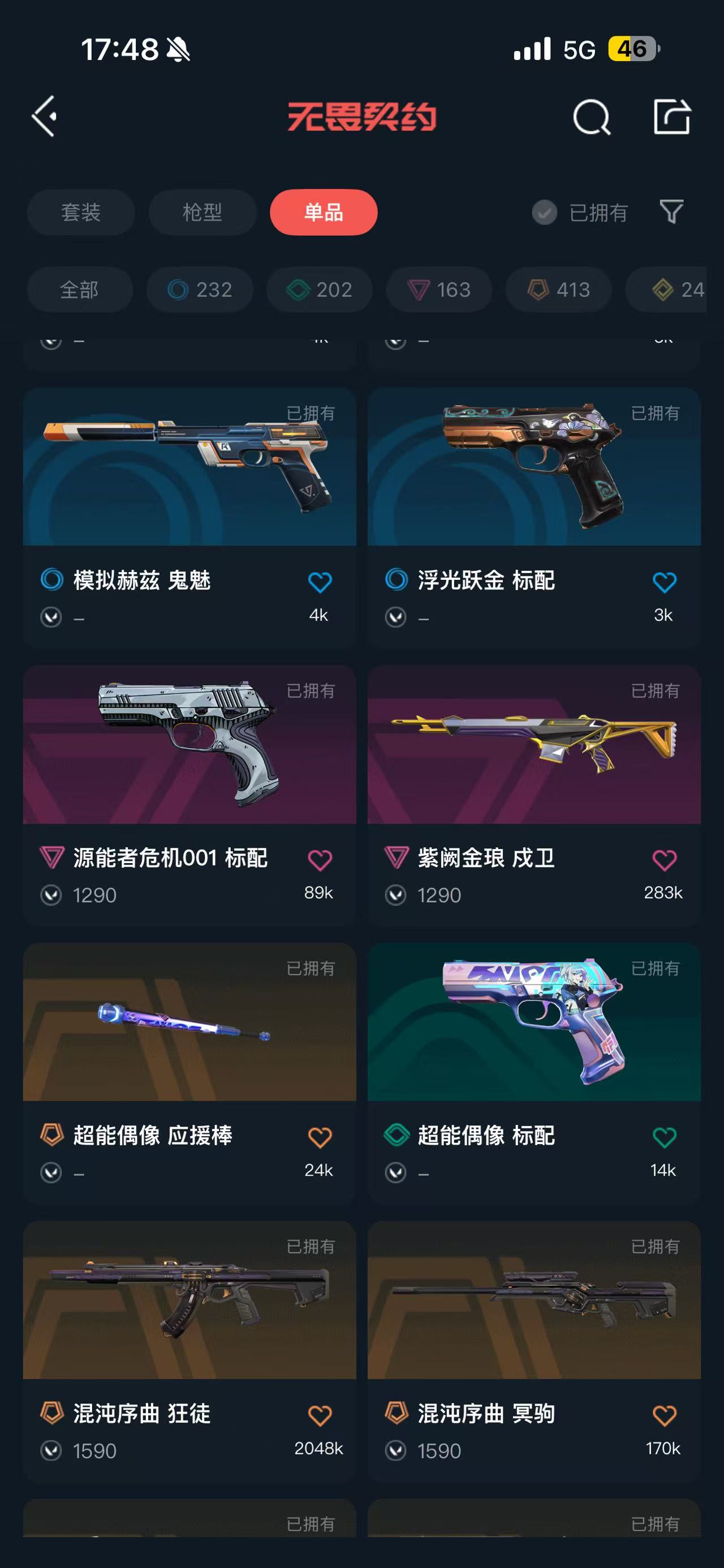Go back using the top-left arrow

coord(45,116)
